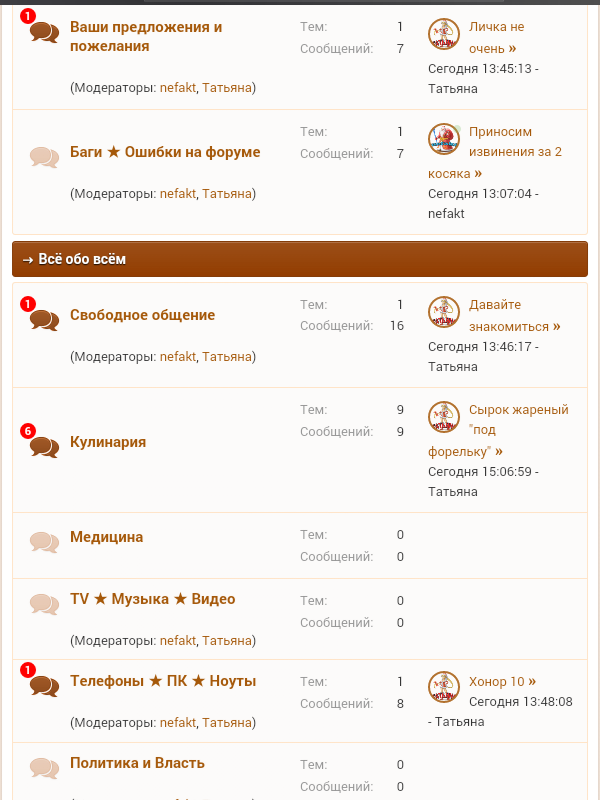Open the latest post «Хонор 10»
Image resolution: width=600 pixels, height=800 pixels.
(x=496, y=682)
